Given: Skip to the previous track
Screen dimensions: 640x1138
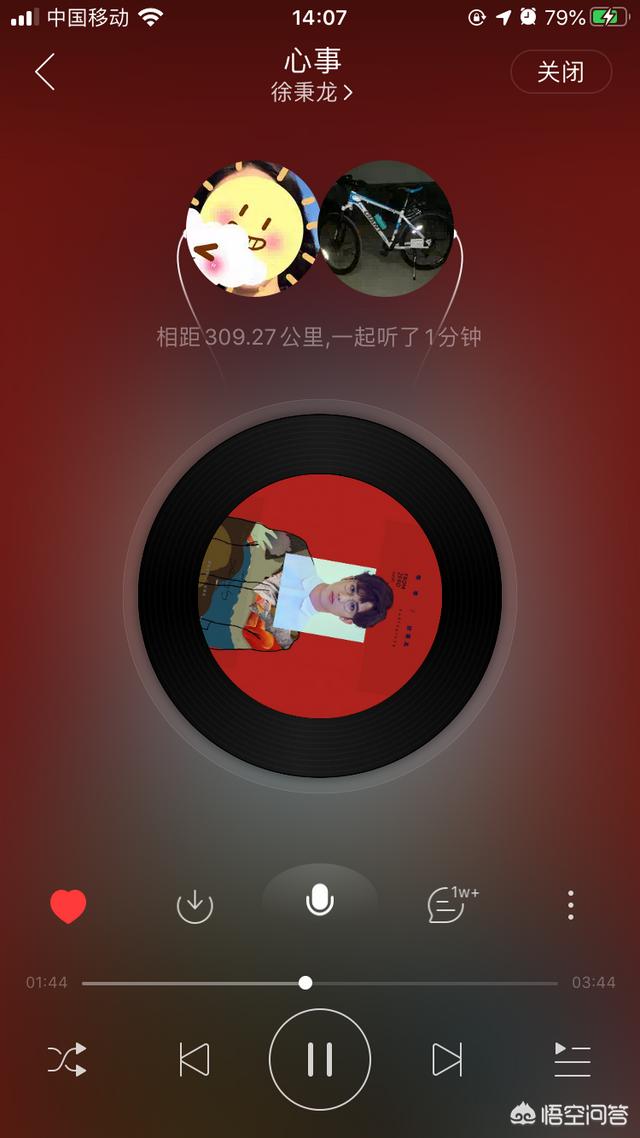Looking at the screenshot, I should pyautogui.click(x=193, y=1059).
